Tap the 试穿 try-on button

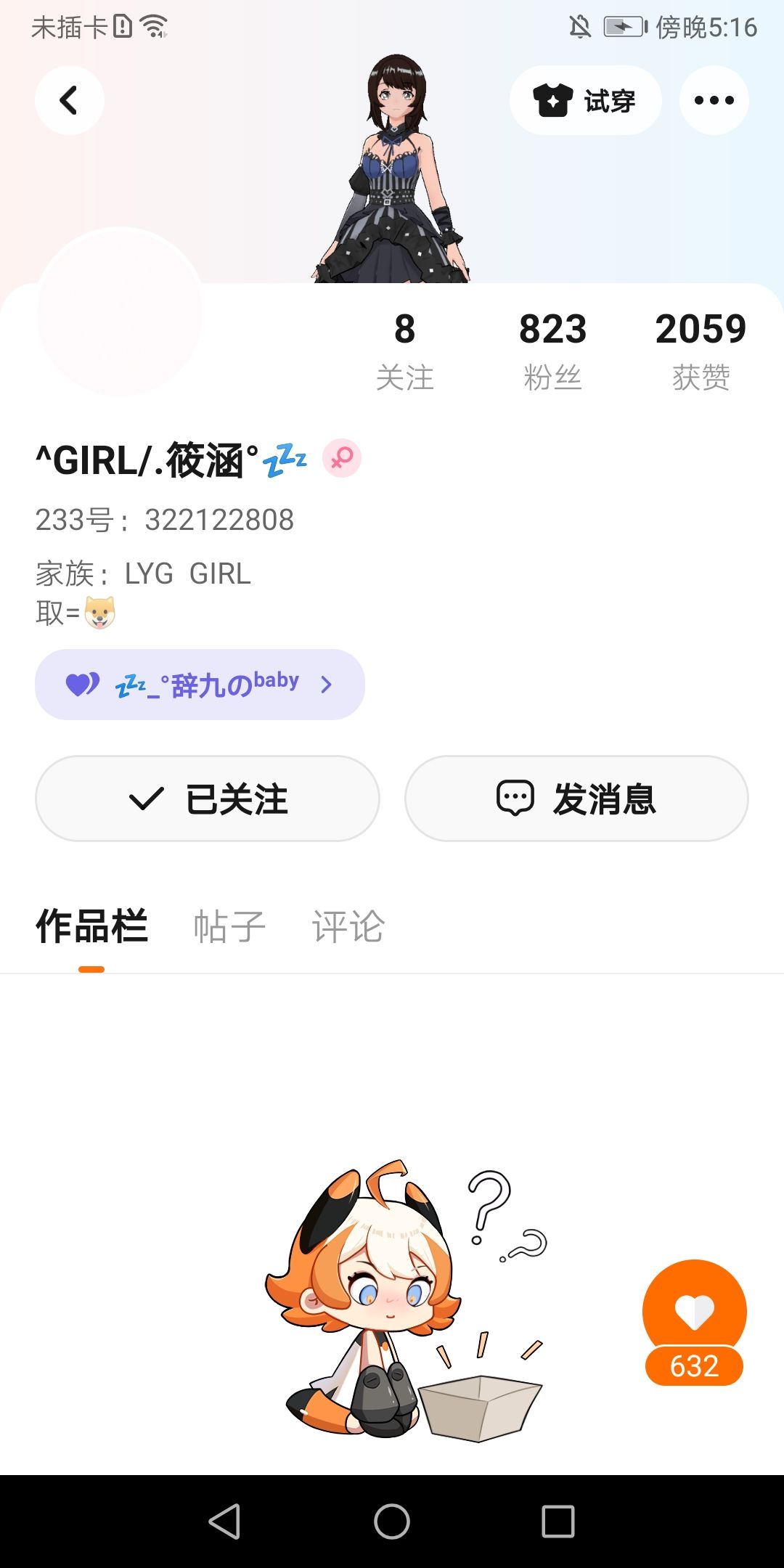585,100
